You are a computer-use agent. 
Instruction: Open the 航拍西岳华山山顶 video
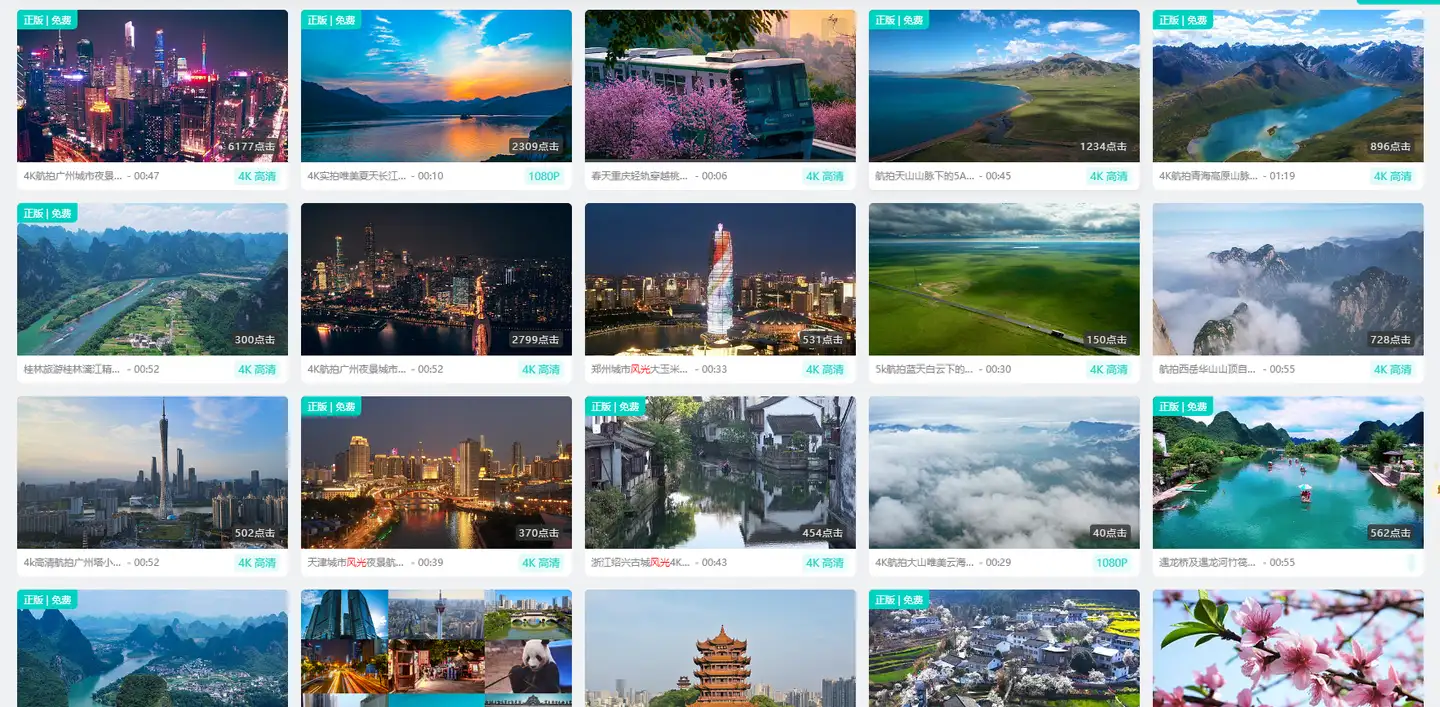pyautogui.click(x=1288, y=279)
